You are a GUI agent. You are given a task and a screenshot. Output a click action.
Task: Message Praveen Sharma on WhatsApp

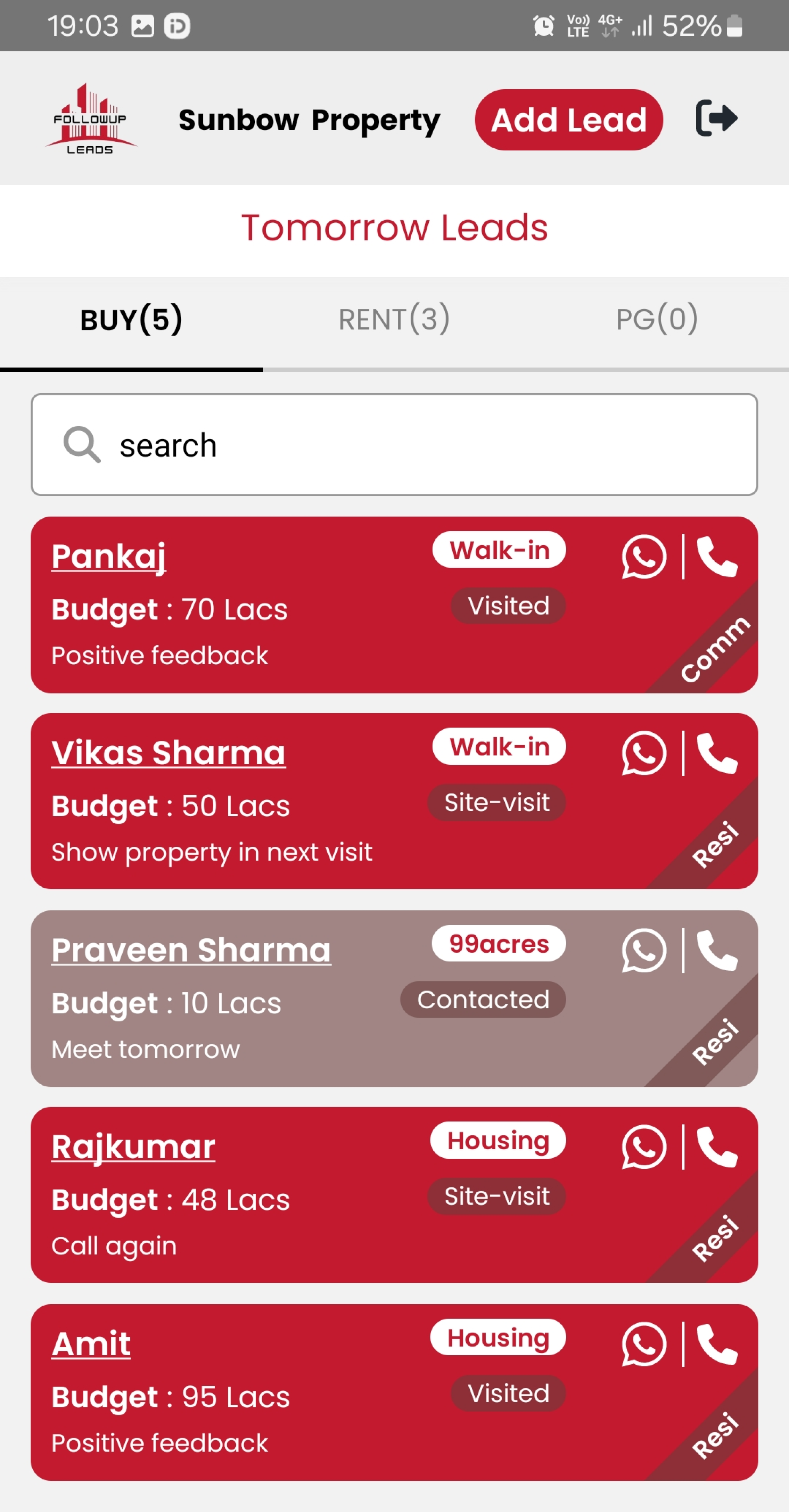tap(644, 950)
